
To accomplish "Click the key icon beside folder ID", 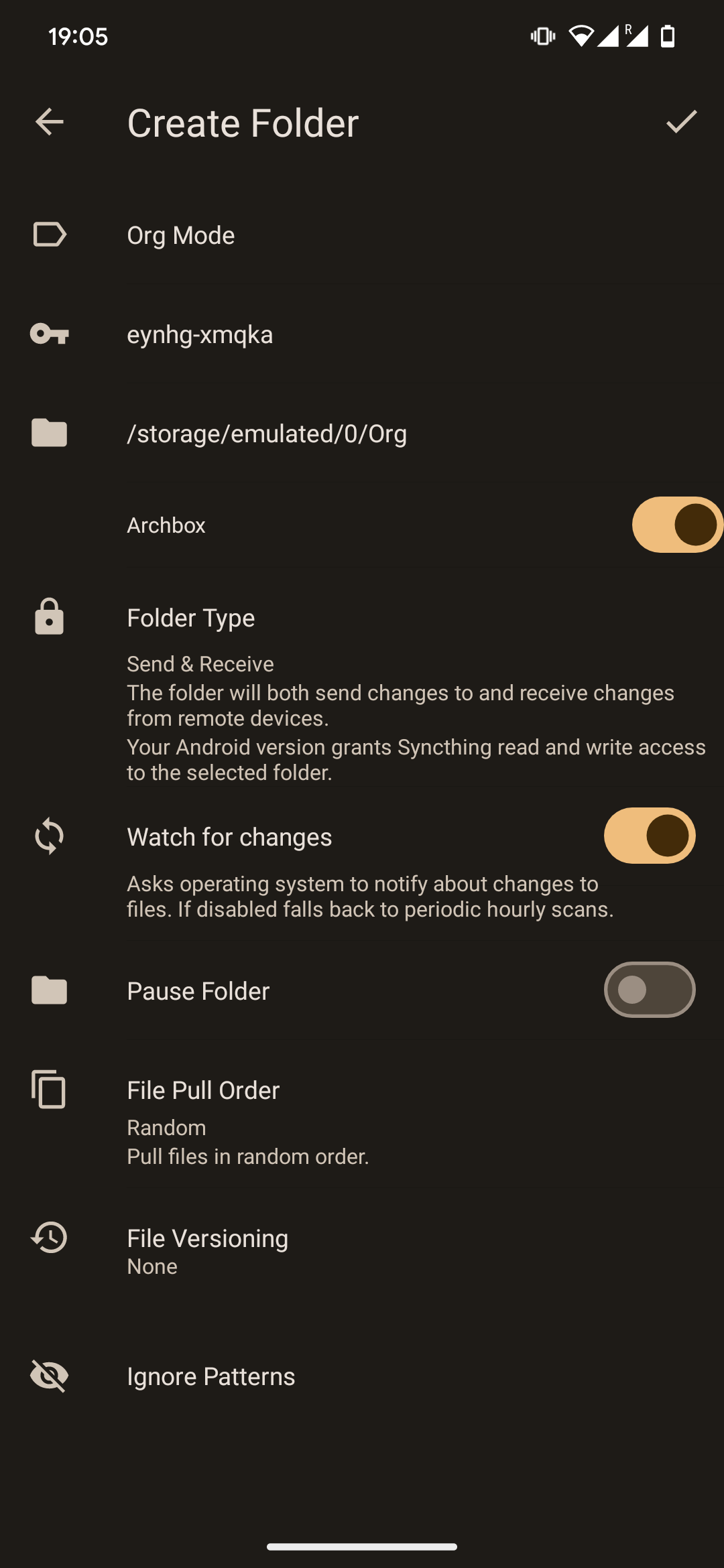I will pos(50,334).
